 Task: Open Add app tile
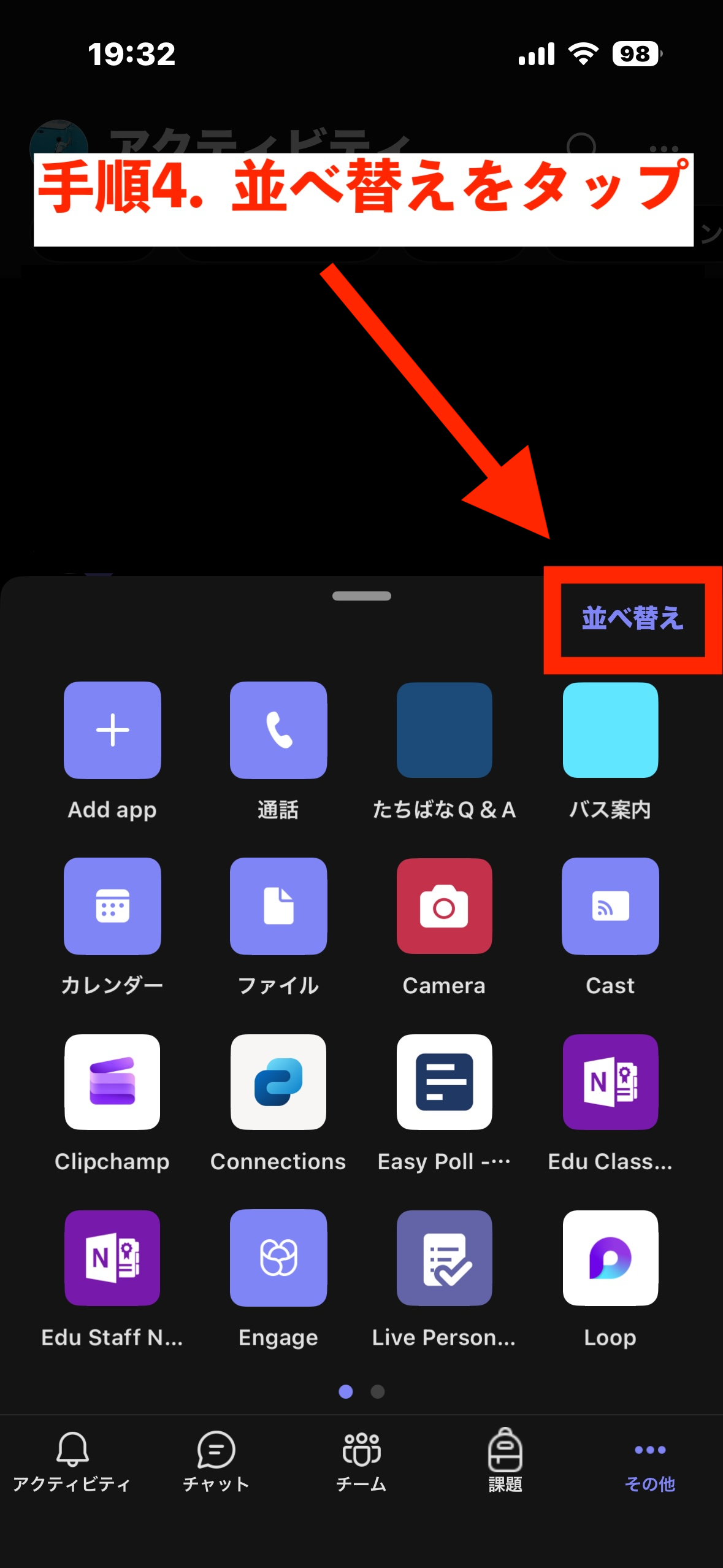pyautogui.click(x=112, y=730)
